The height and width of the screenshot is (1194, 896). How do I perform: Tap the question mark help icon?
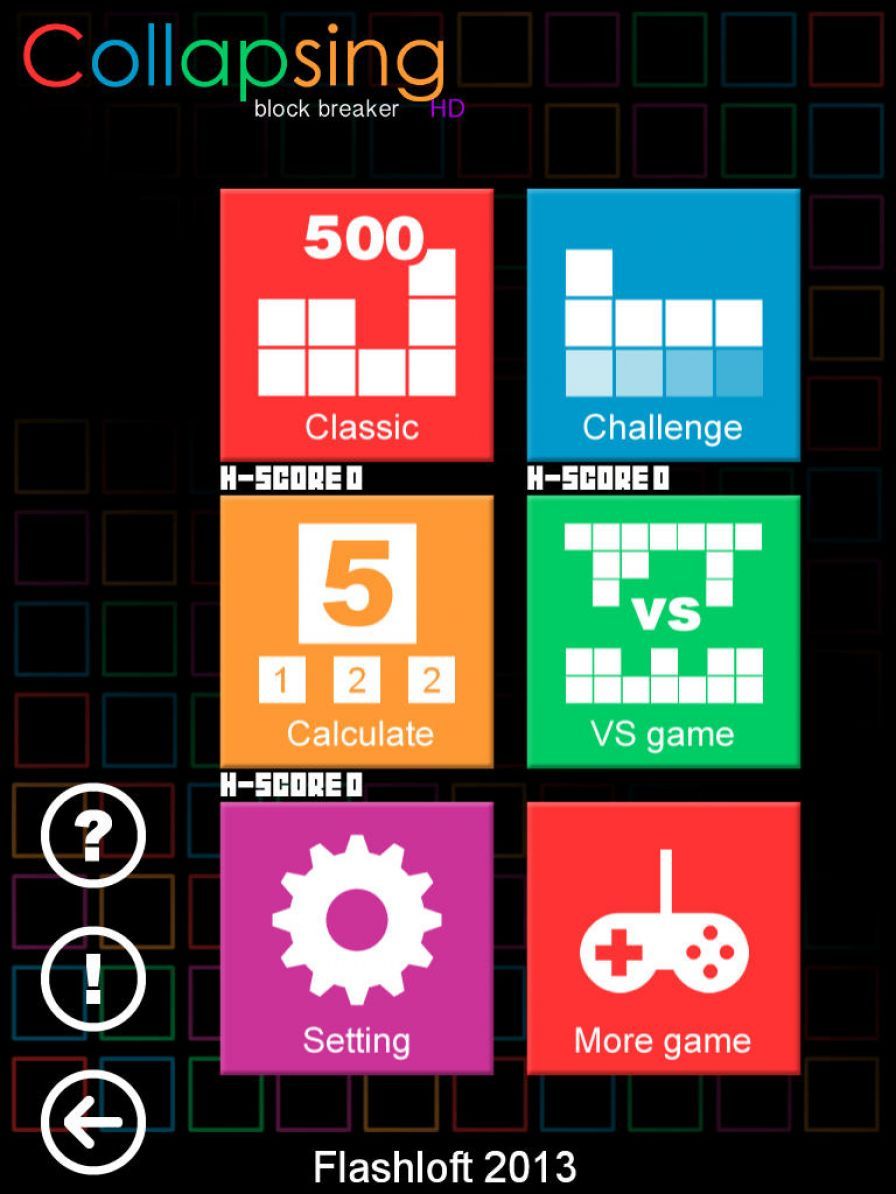(x=93, y=836)
